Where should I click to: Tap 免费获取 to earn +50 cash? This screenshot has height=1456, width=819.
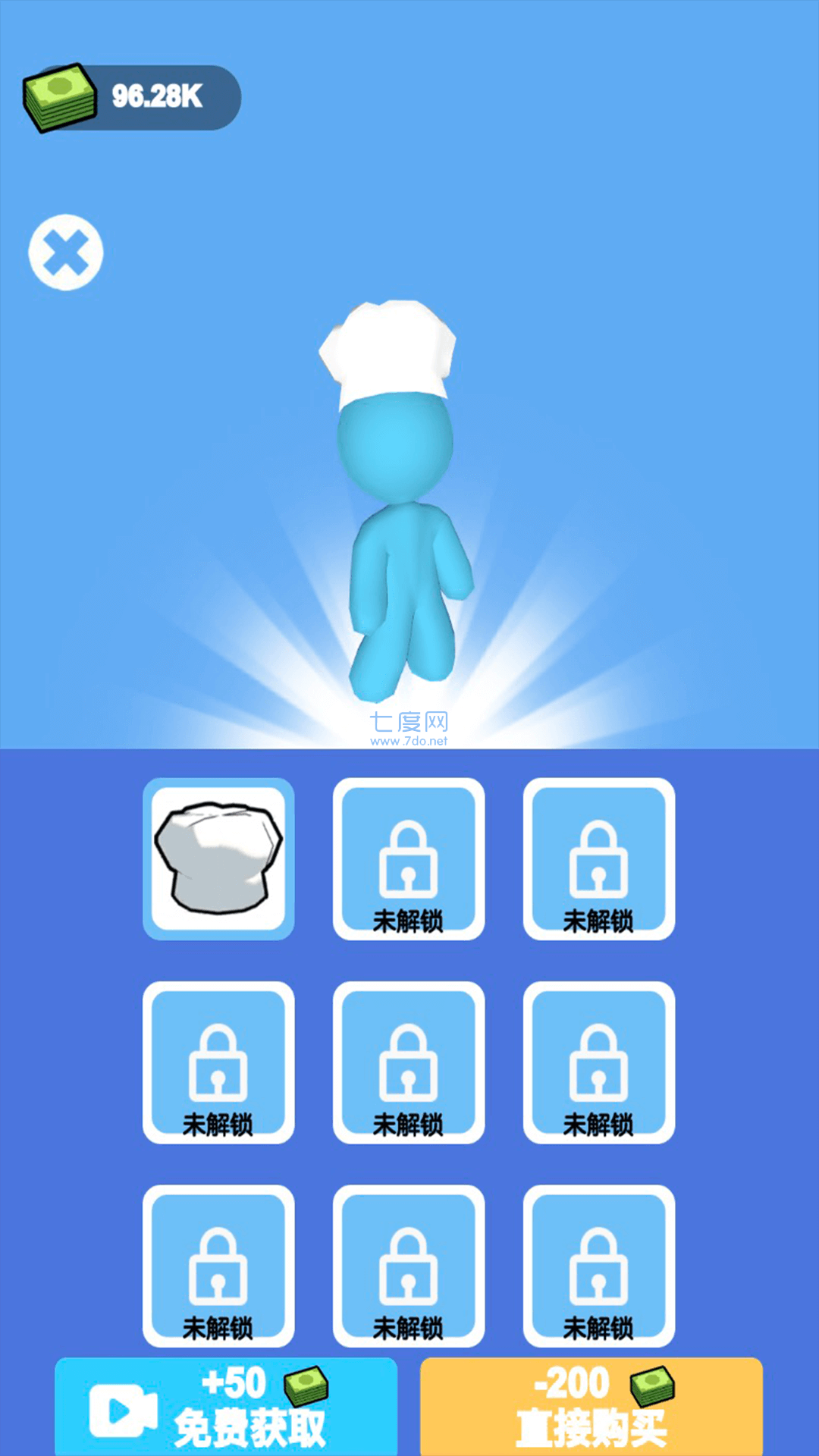(226, 1407)
